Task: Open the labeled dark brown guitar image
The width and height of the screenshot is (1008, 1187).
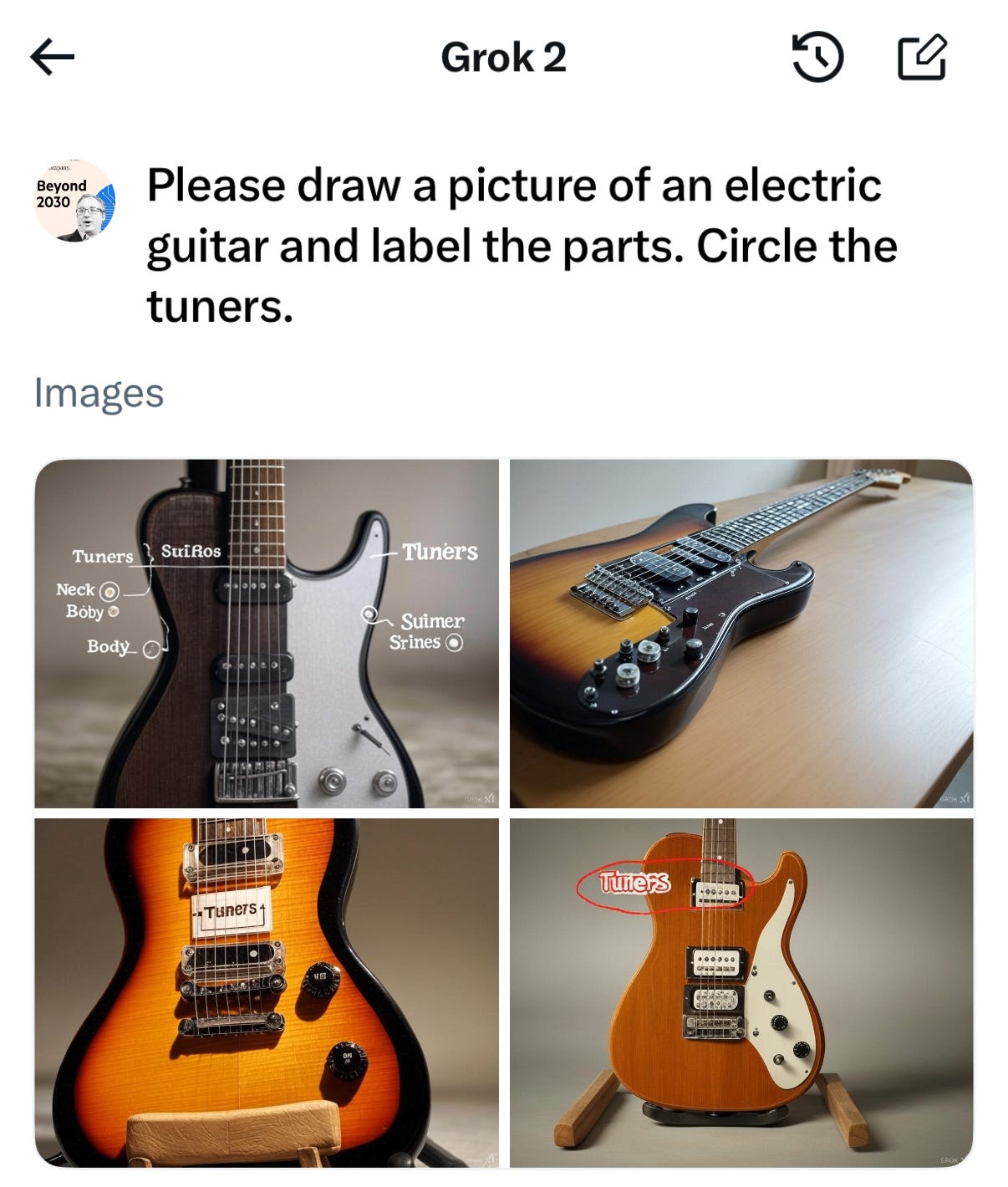Action: coord(267,634)
